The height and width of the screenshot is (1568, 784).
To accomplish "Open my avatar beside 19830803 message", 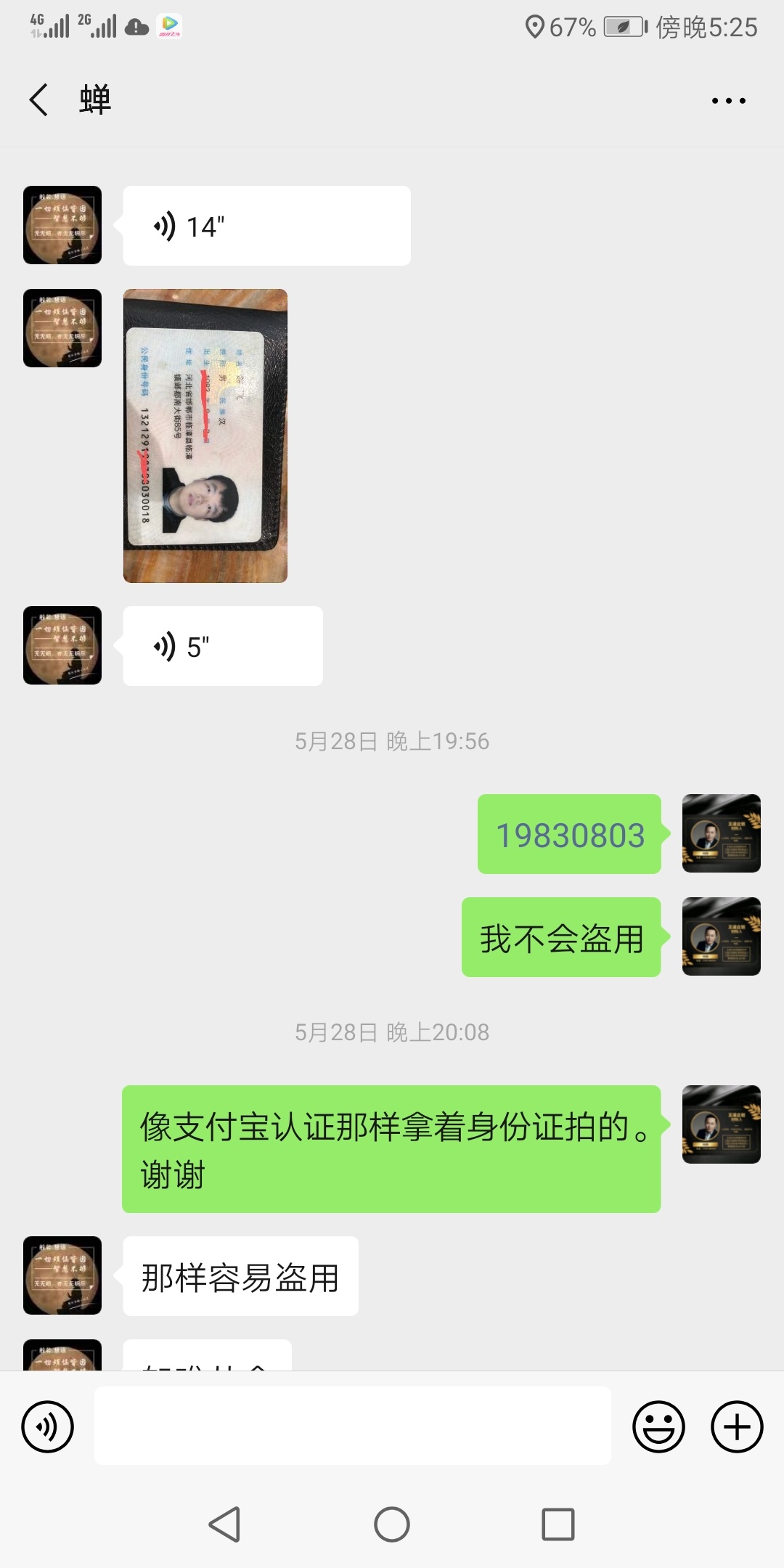I will 721,833.
